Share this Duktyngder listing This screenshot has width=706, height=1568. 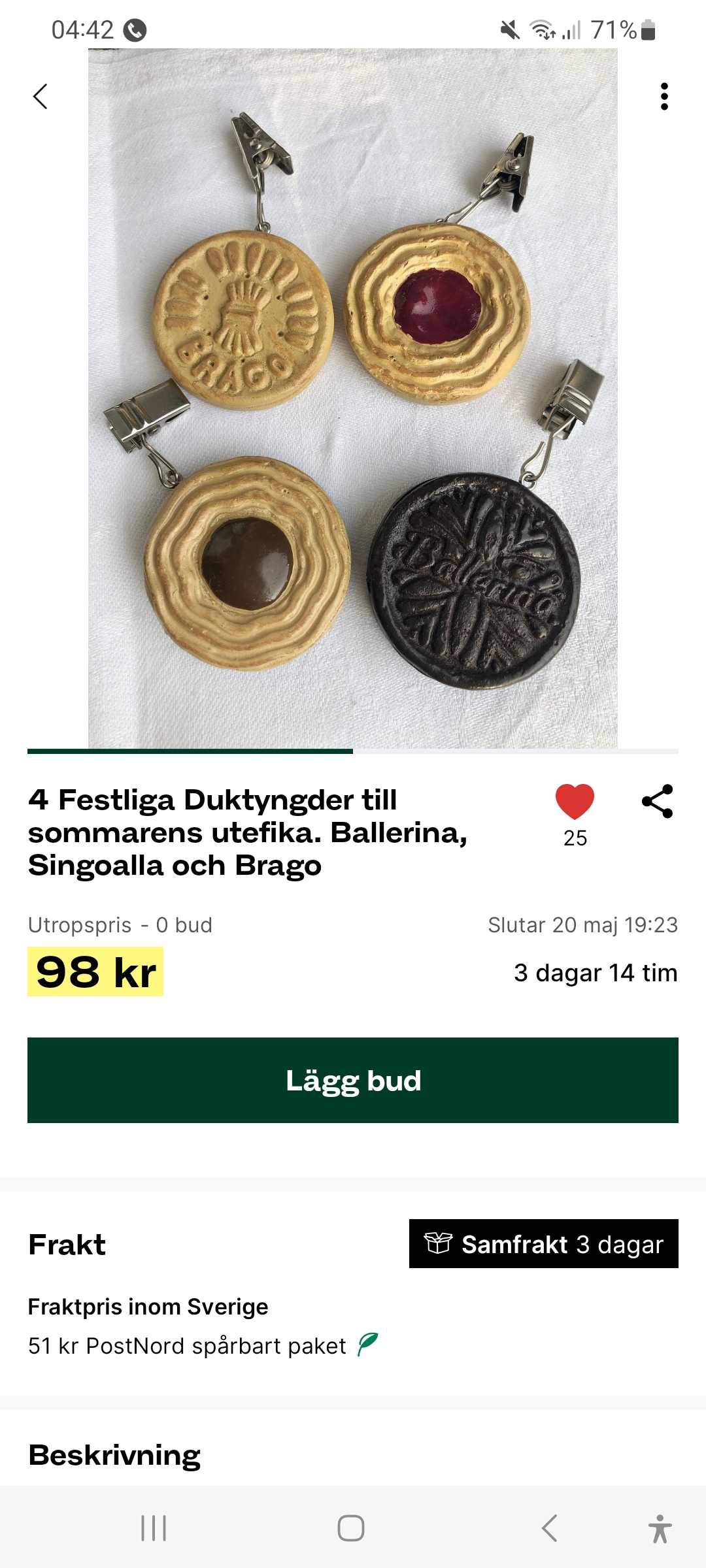click(x=658, y=802)
